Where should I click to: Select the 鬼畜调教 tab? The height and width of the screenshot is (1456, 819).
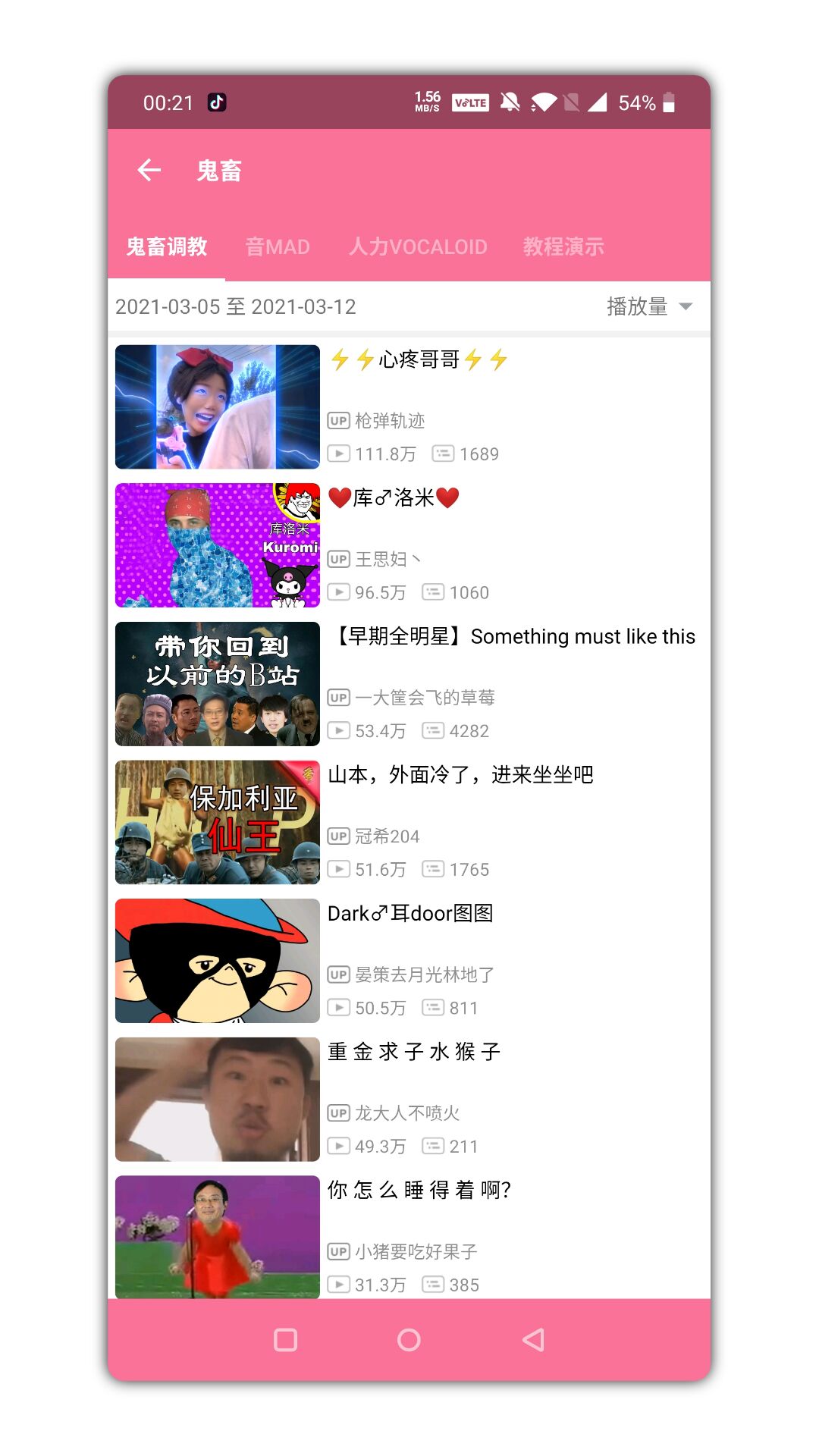click(167, 246)
